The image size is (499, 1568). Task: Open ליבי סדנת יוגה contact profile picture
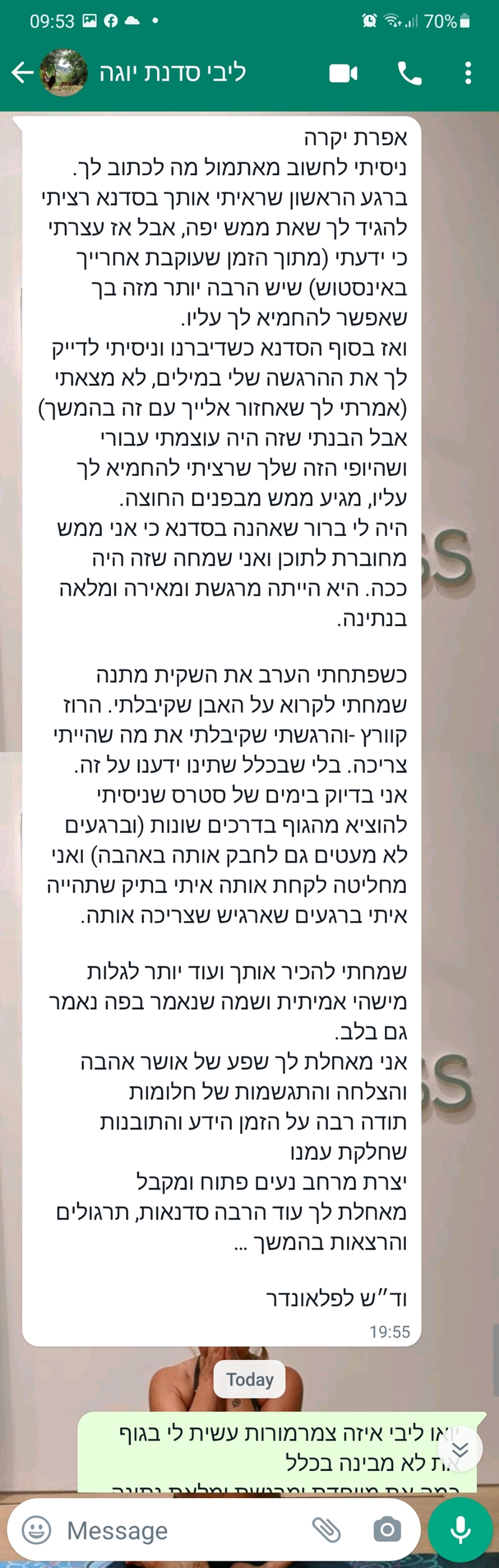click(63, 73)
